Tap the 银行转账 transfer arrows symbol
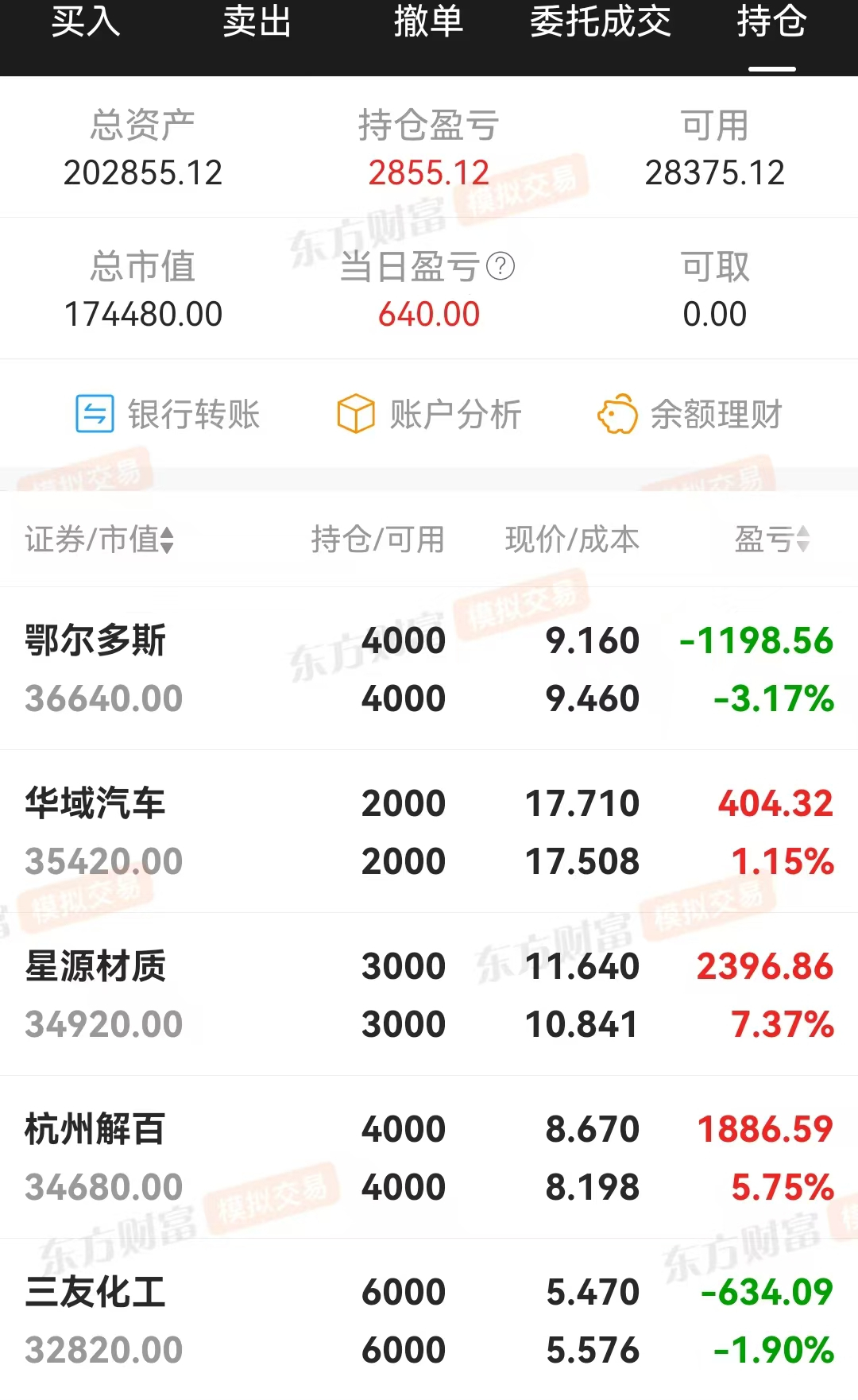 tap(95, 414)
